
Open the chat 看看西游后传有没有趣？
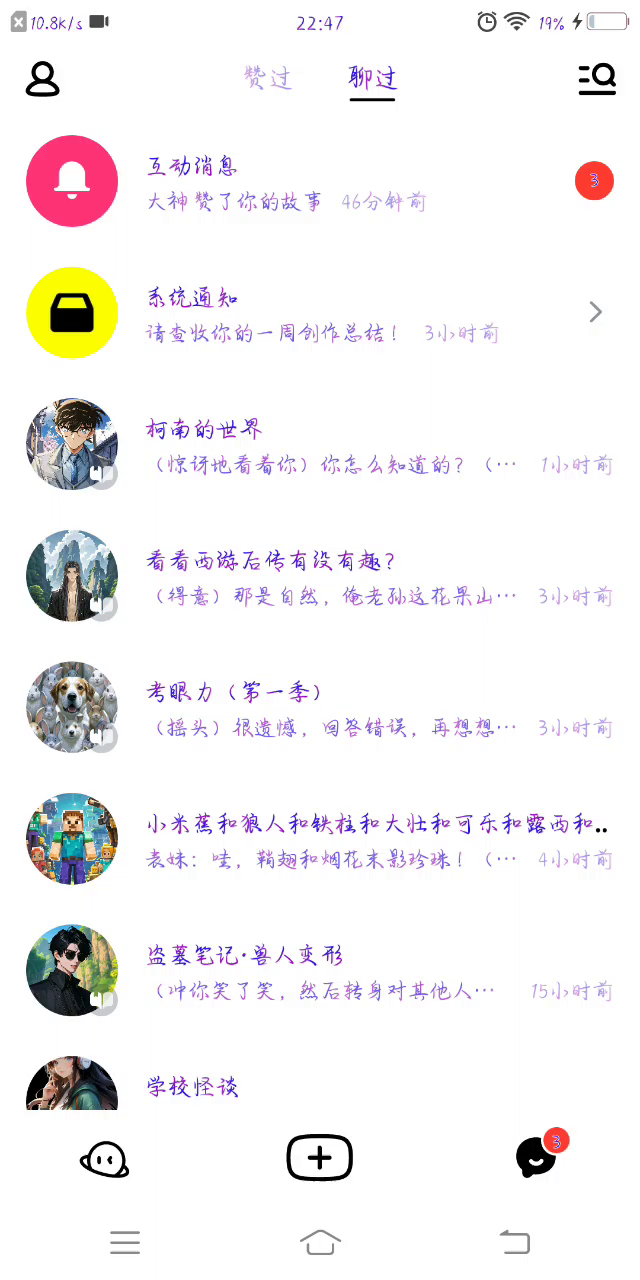320,577
